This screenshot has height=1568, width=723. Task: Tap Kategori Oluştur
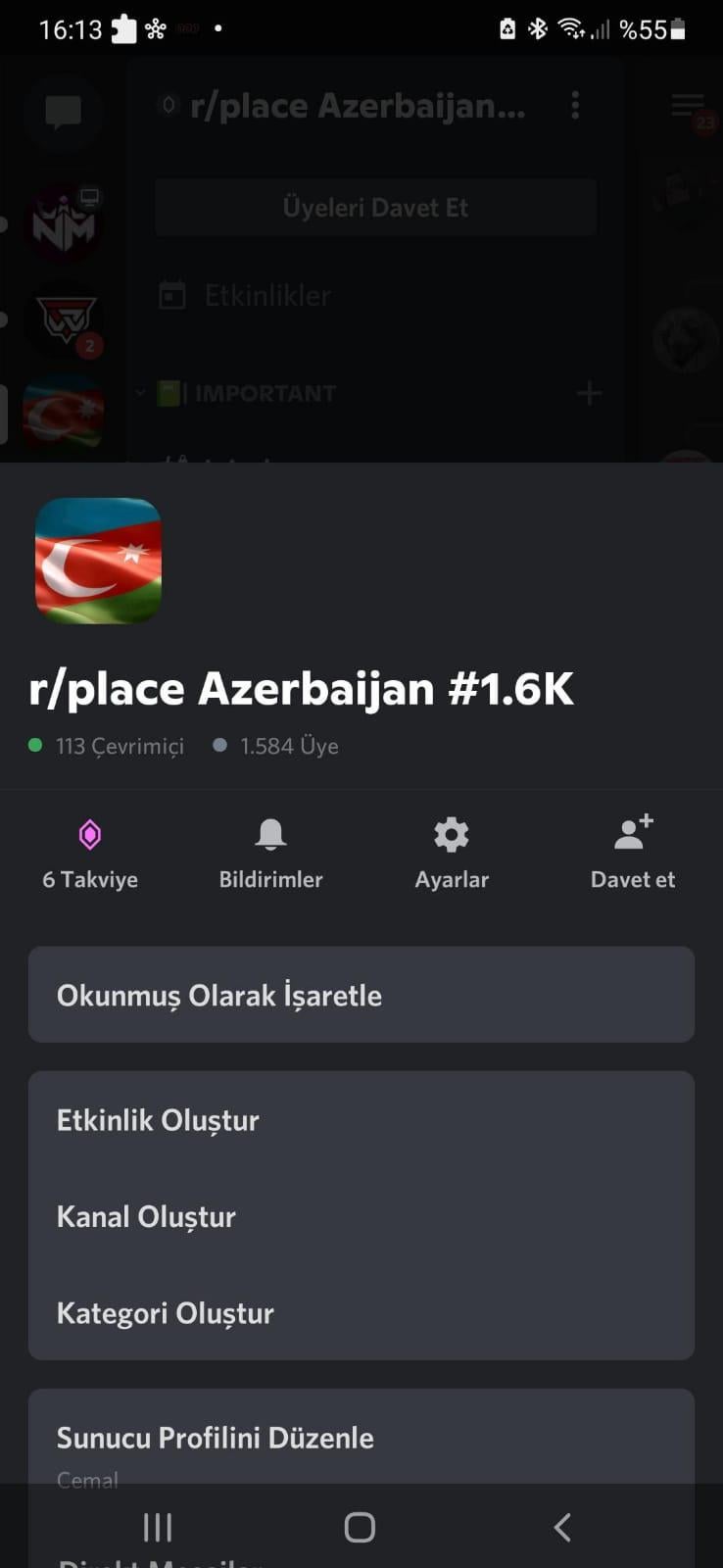click(x=361, y=1312)
